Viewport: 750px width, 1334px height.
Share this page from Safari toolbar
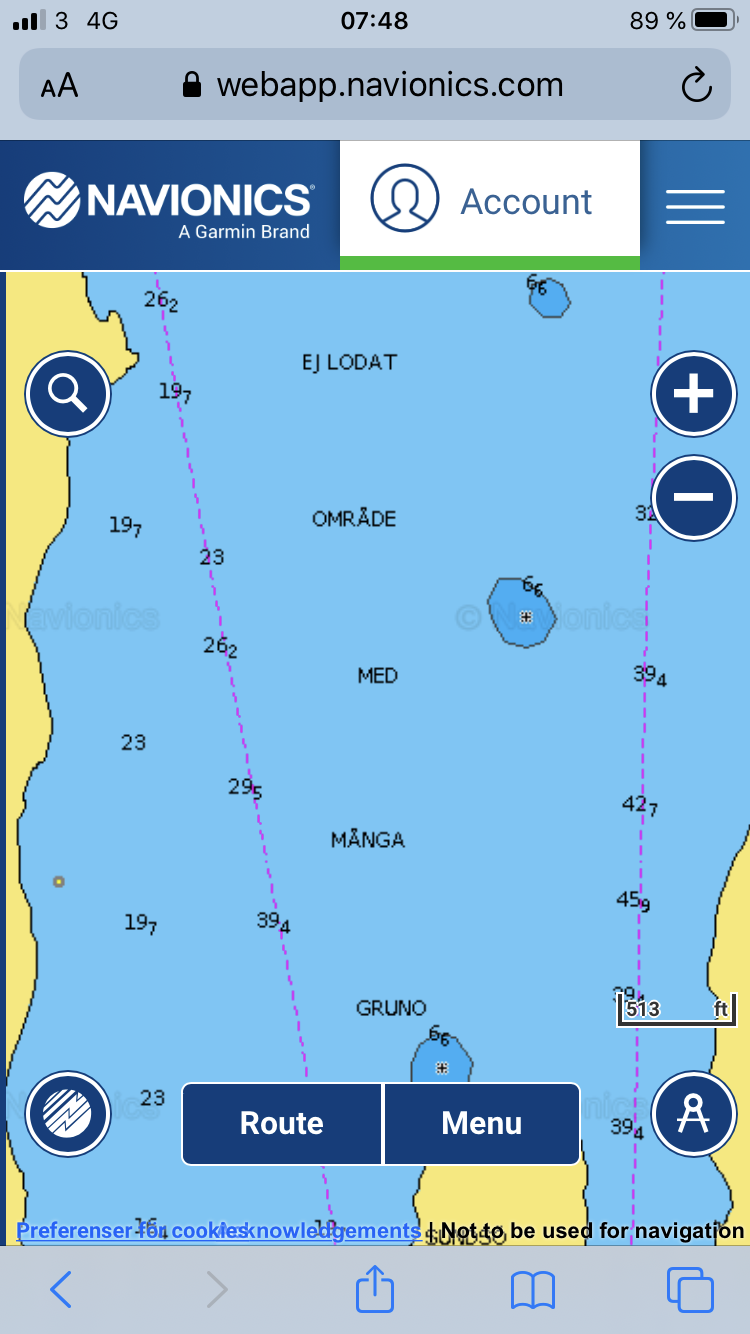(x=375, y=1288)
